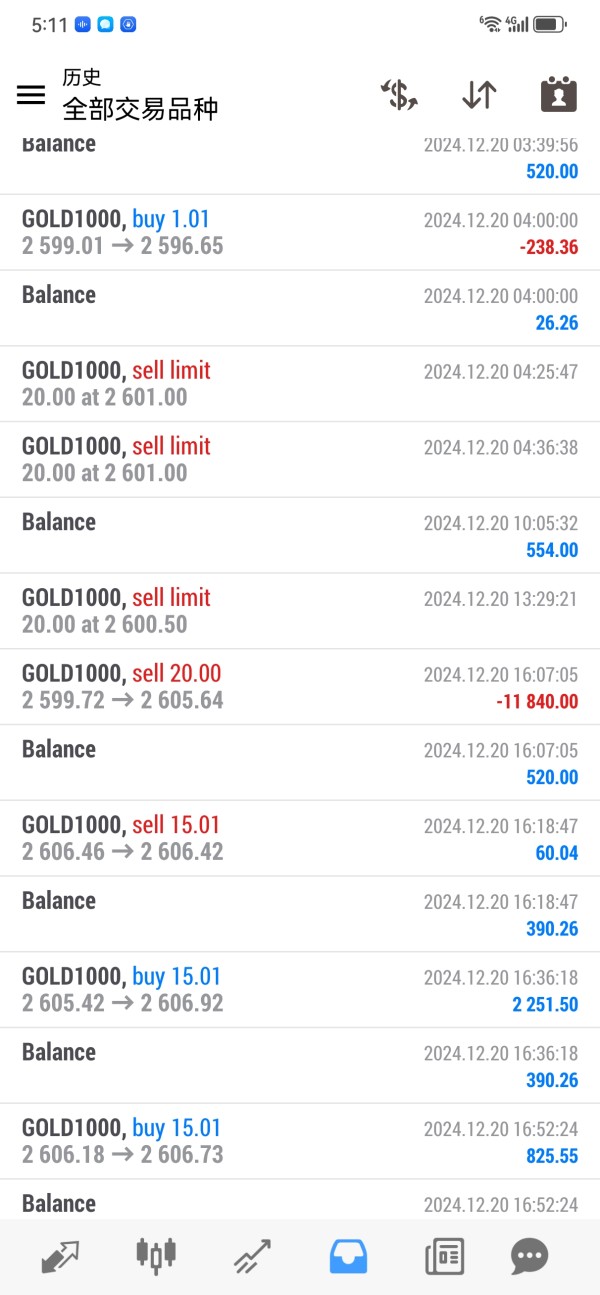Expand the sell limit order from 04:36:38
Viewport: 600px width, 1295px height.
[x=300, y=460]
